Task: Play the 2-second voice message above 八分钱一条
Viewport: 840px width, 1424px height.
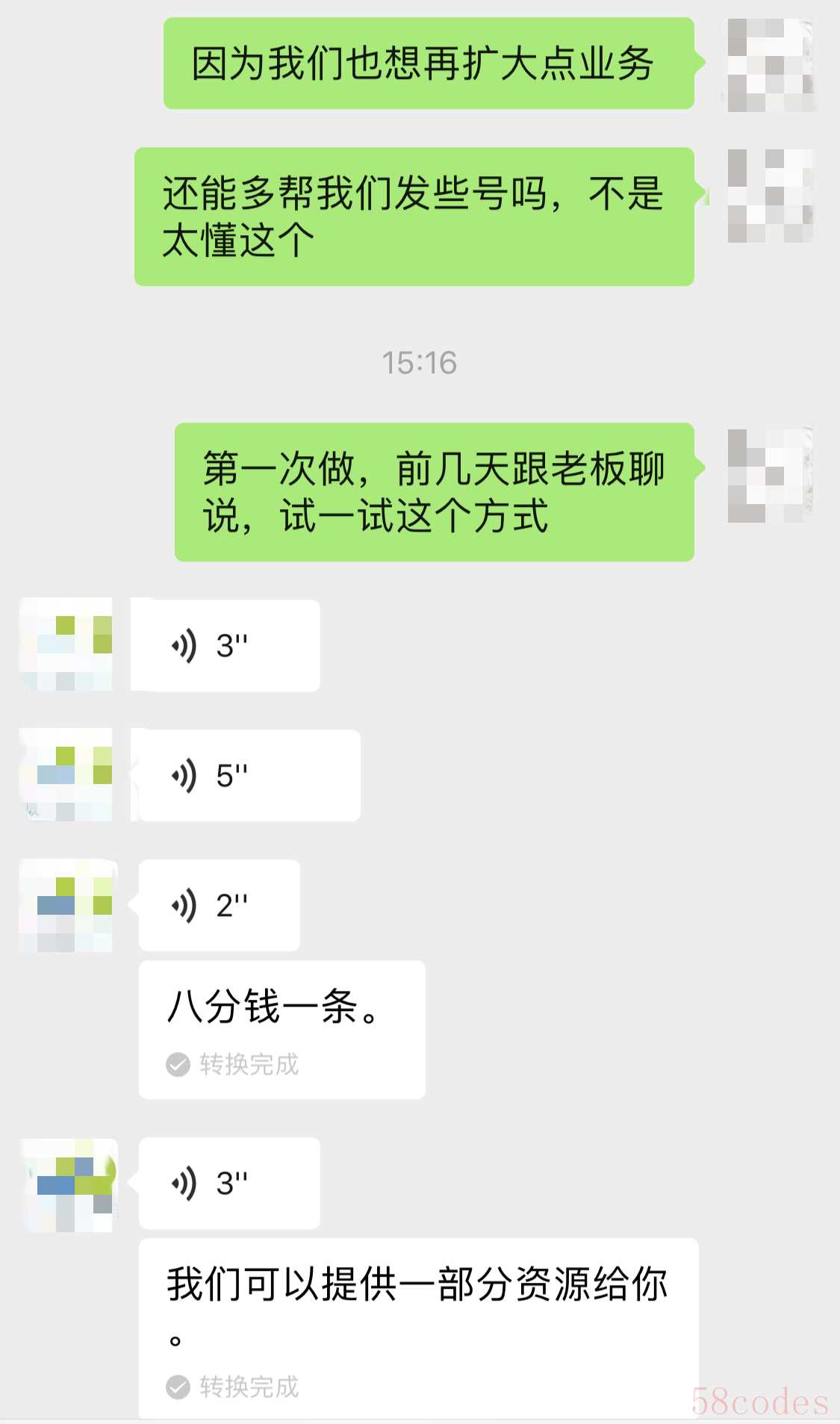Action: click(219, 906)
